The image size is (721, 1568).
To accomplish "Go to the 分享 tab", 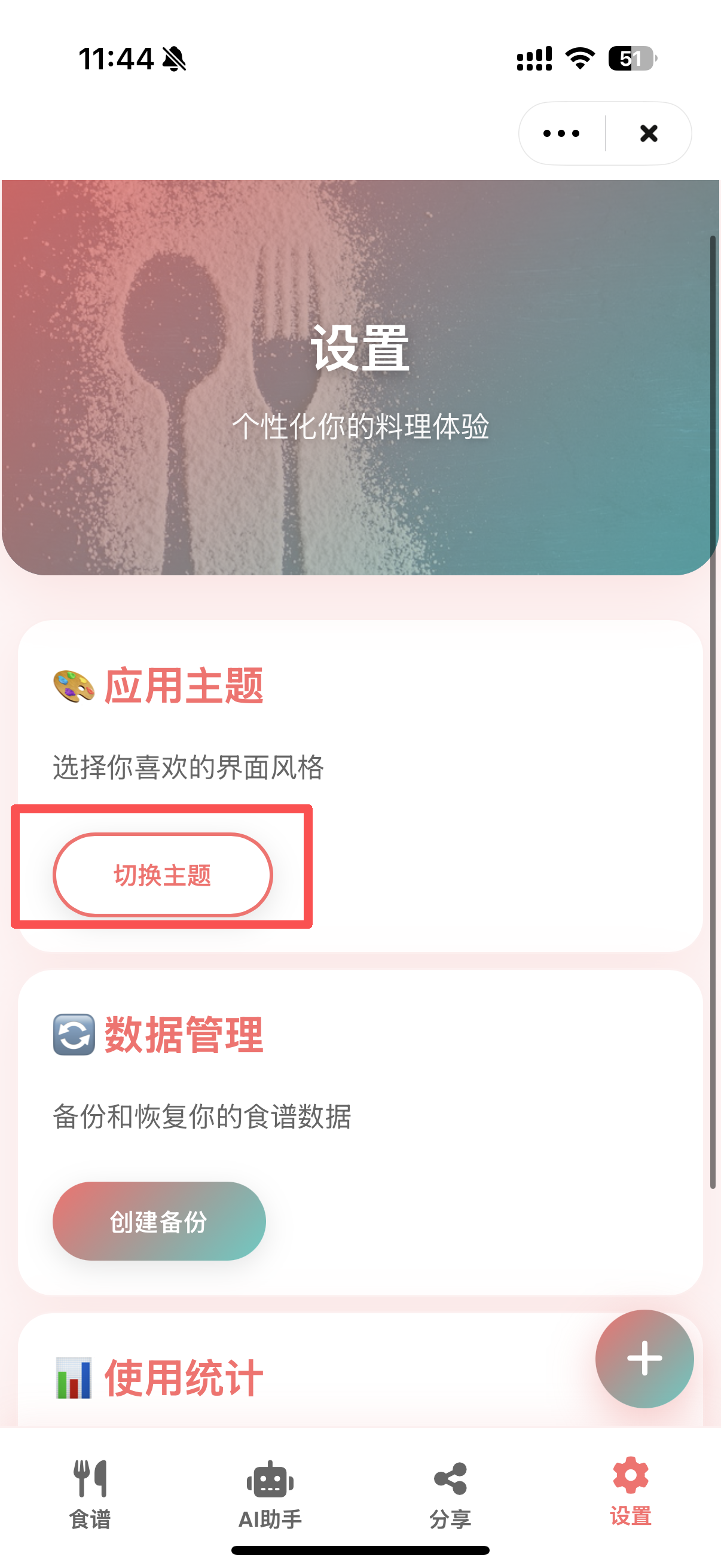I will (x=450, y=1493).
